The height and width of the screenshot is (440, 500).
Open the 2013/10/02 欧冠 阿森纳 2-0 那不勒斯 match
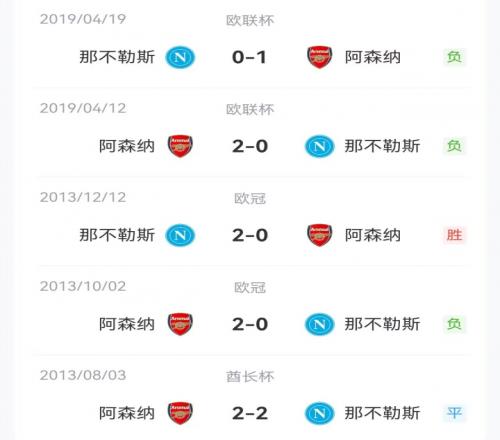250,311
